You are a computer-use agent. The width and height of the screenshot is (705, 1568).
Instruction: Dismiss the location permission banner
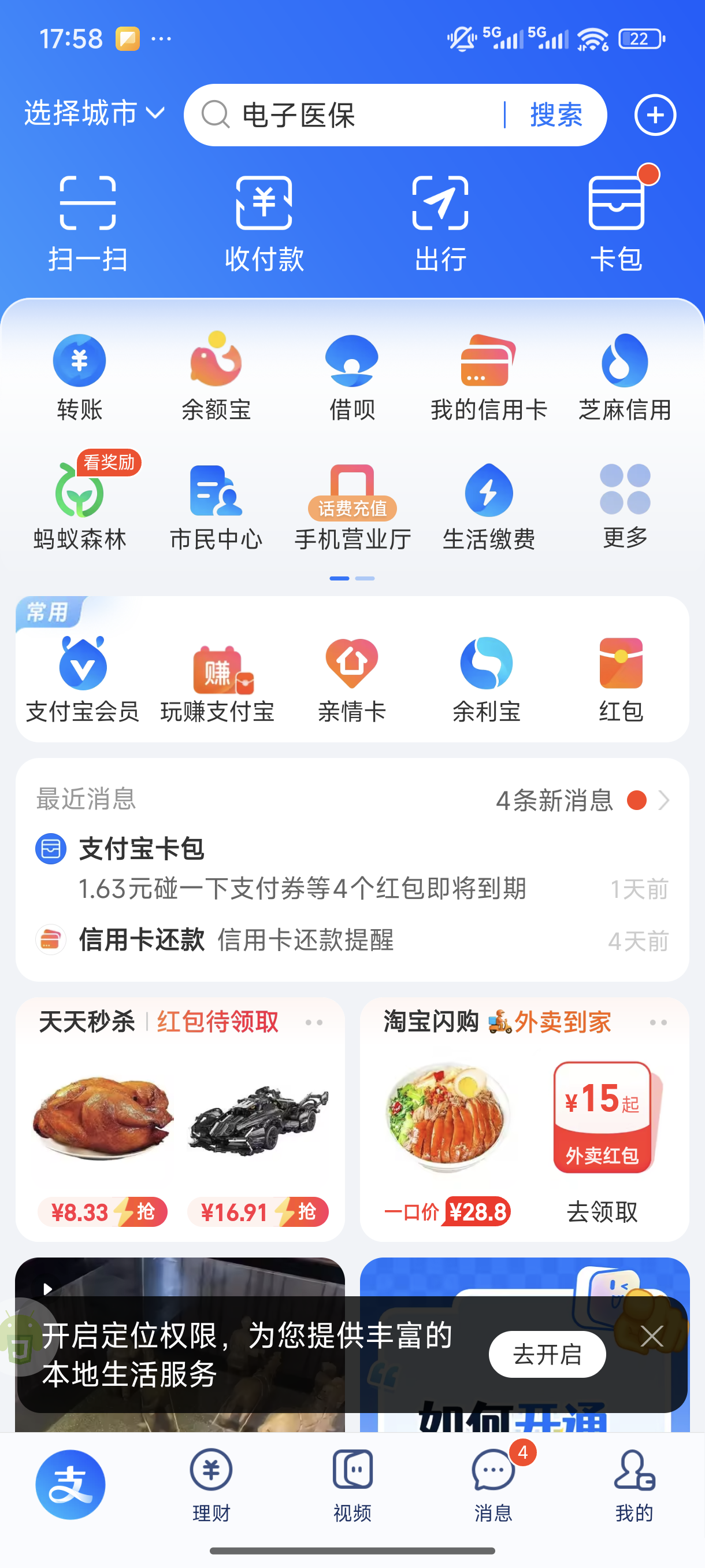point(651,1336)
